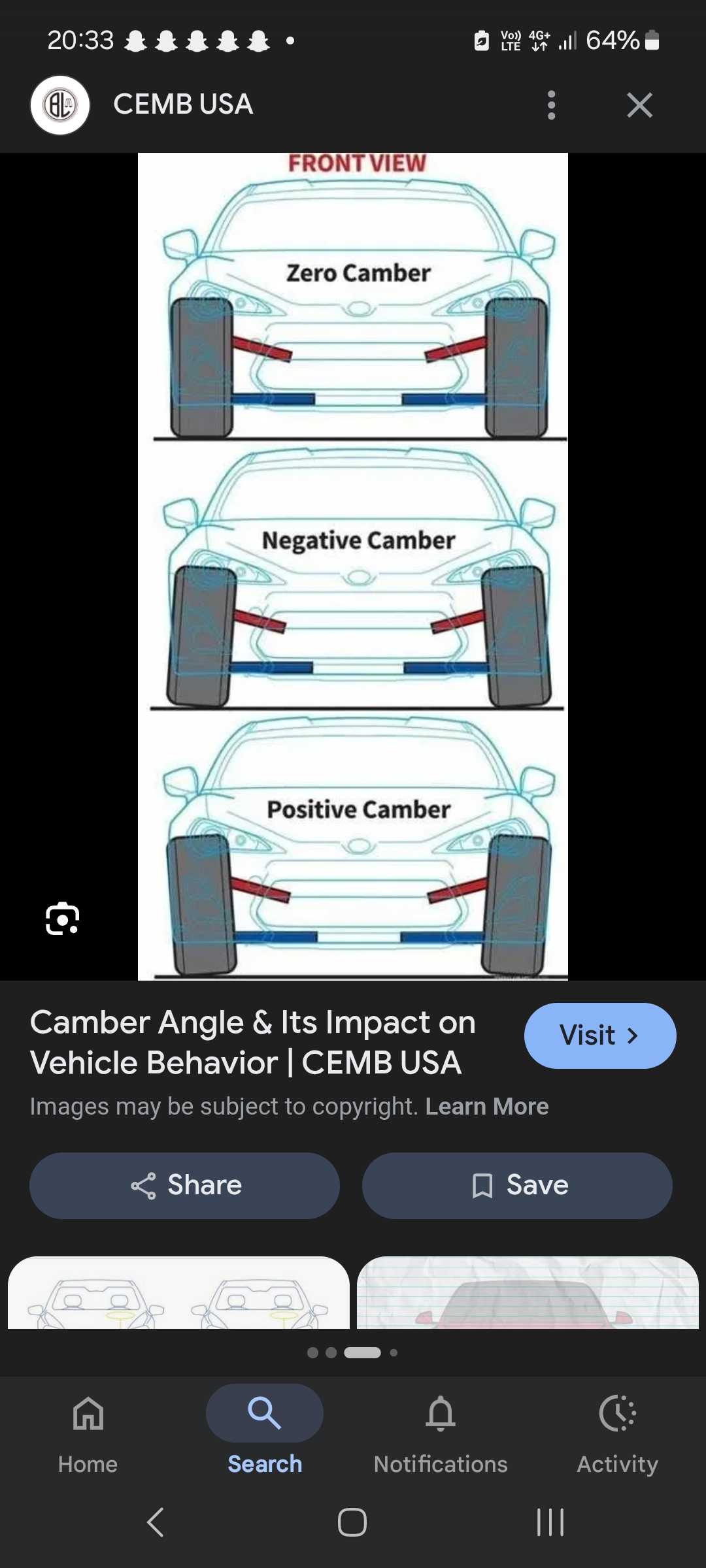Viewport: 706px width, 1568px height.
Task: Go back with the system back button
Action: [156, 1522]
